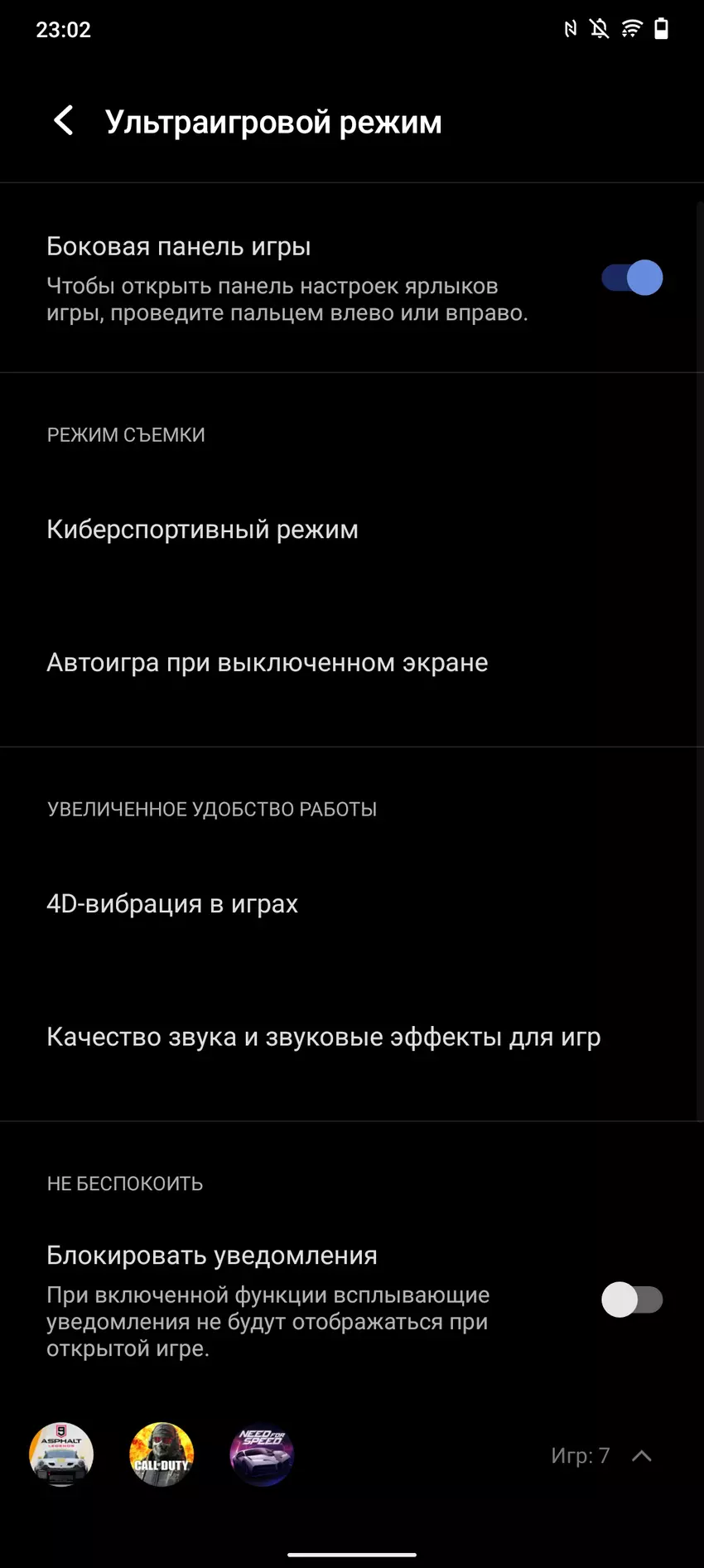Enable Блокировать уведомления switch
This screenshot has height=1568, width=704.
(631, 1299)
